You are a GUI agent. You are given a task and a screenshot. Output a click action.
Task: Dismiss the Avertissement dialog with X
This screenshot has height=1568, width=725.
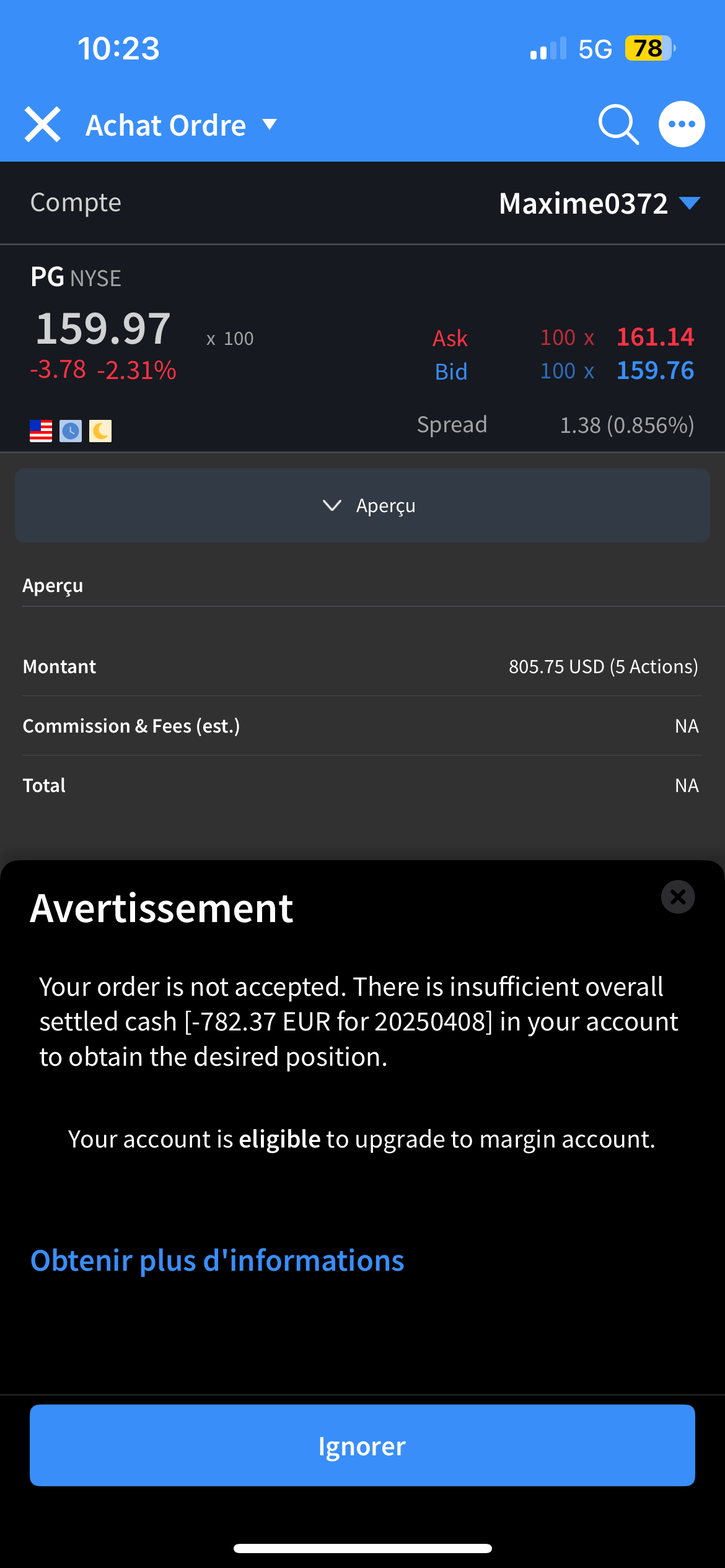point(678,897)
